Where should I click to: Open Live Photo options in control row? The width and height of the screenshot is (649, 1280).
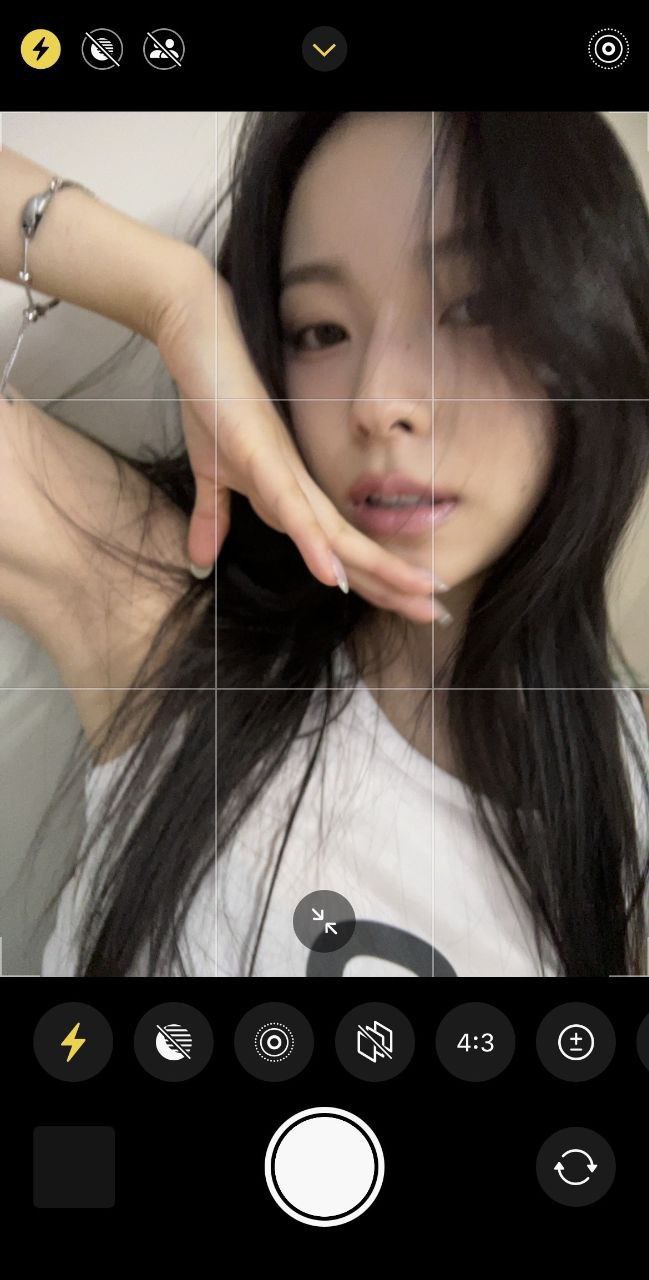[274, 1042]
